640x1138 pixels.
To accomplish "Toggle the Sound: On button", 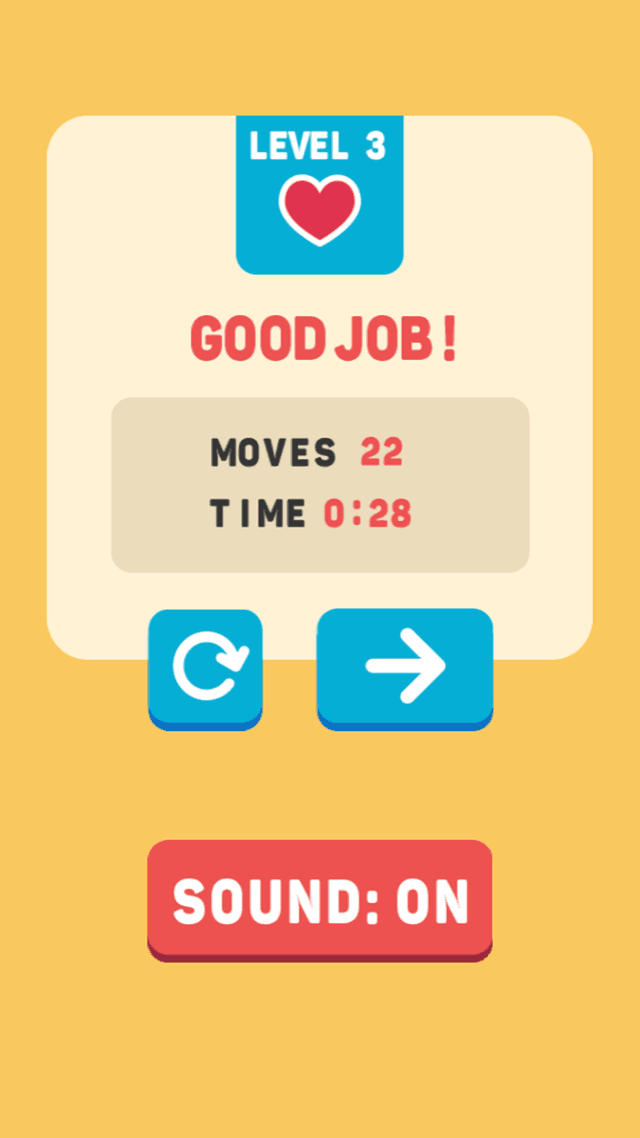I will [320, 899].
